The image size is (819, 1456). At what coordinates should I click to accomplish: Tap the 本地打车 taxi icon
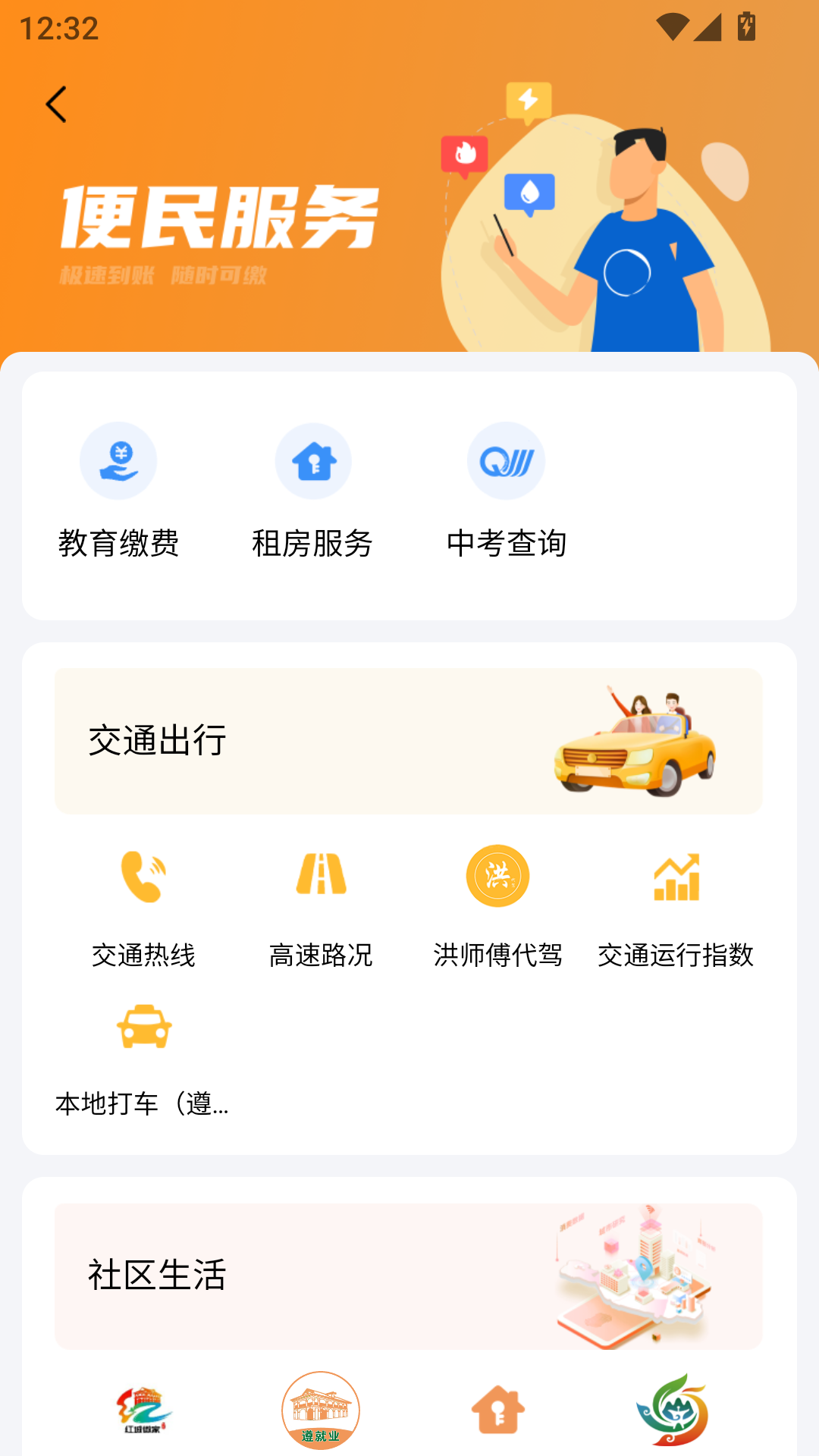(146, 1028)
